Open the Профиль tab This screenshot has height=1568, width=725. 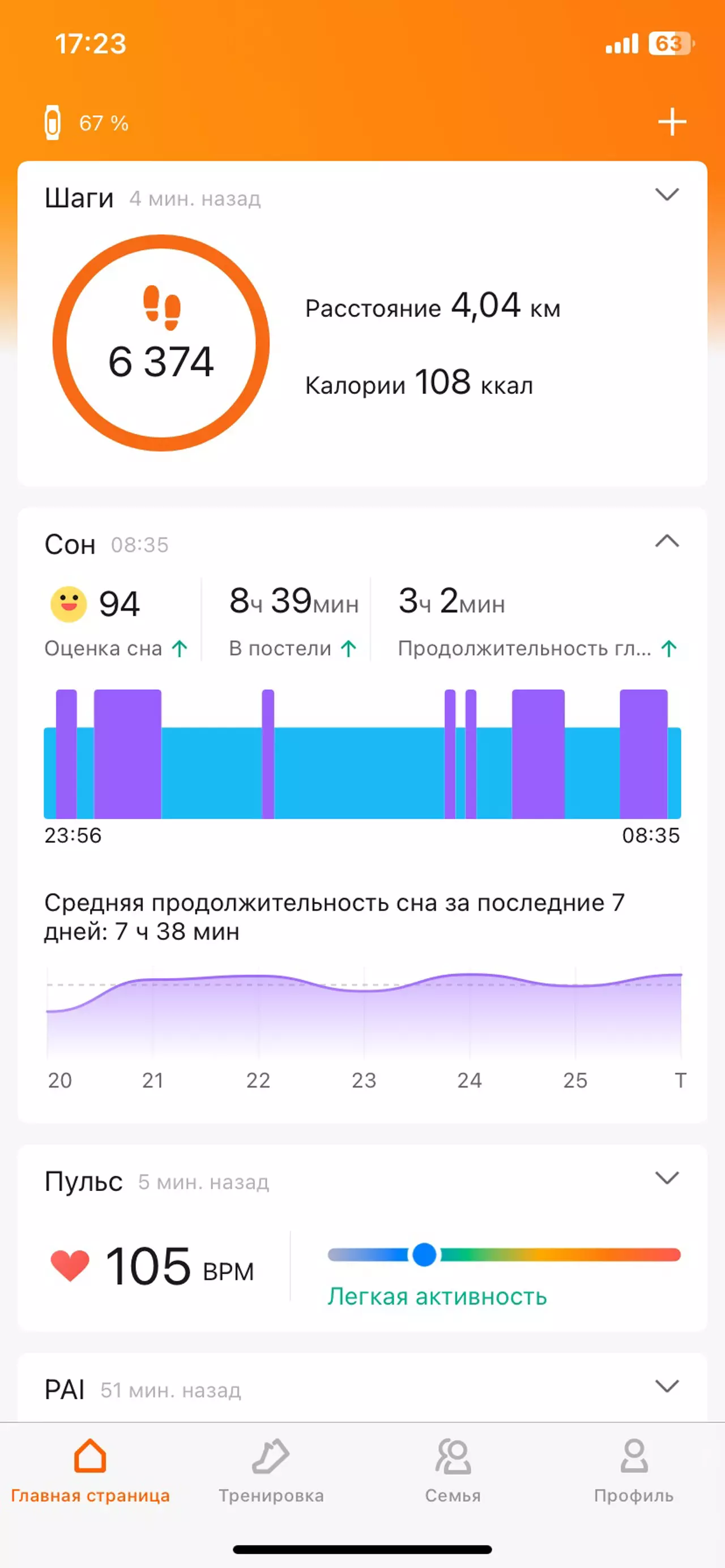(x=634, y=1471)
